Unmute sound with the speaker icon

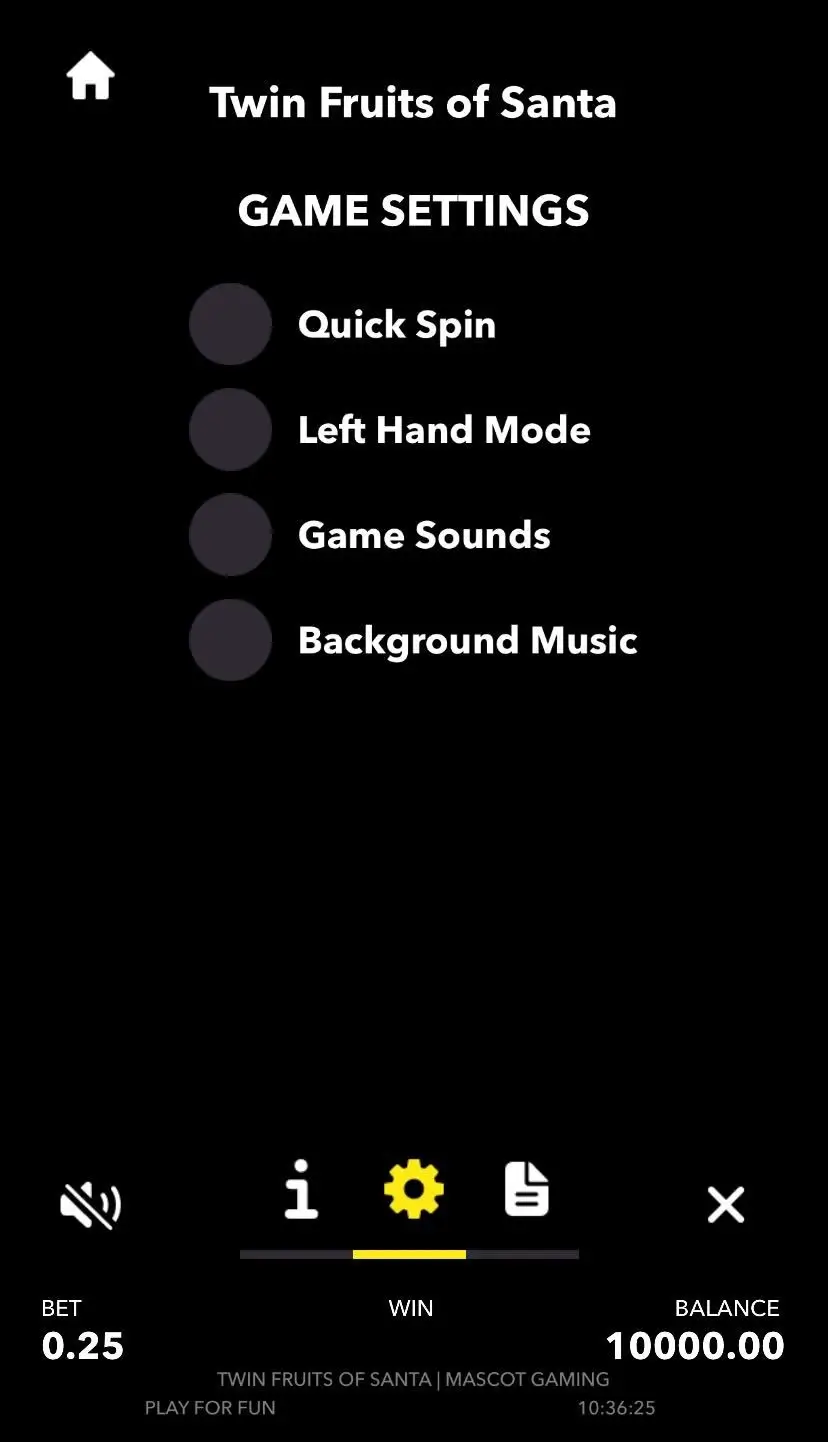pyautogui.click(x=90, y=1204)
